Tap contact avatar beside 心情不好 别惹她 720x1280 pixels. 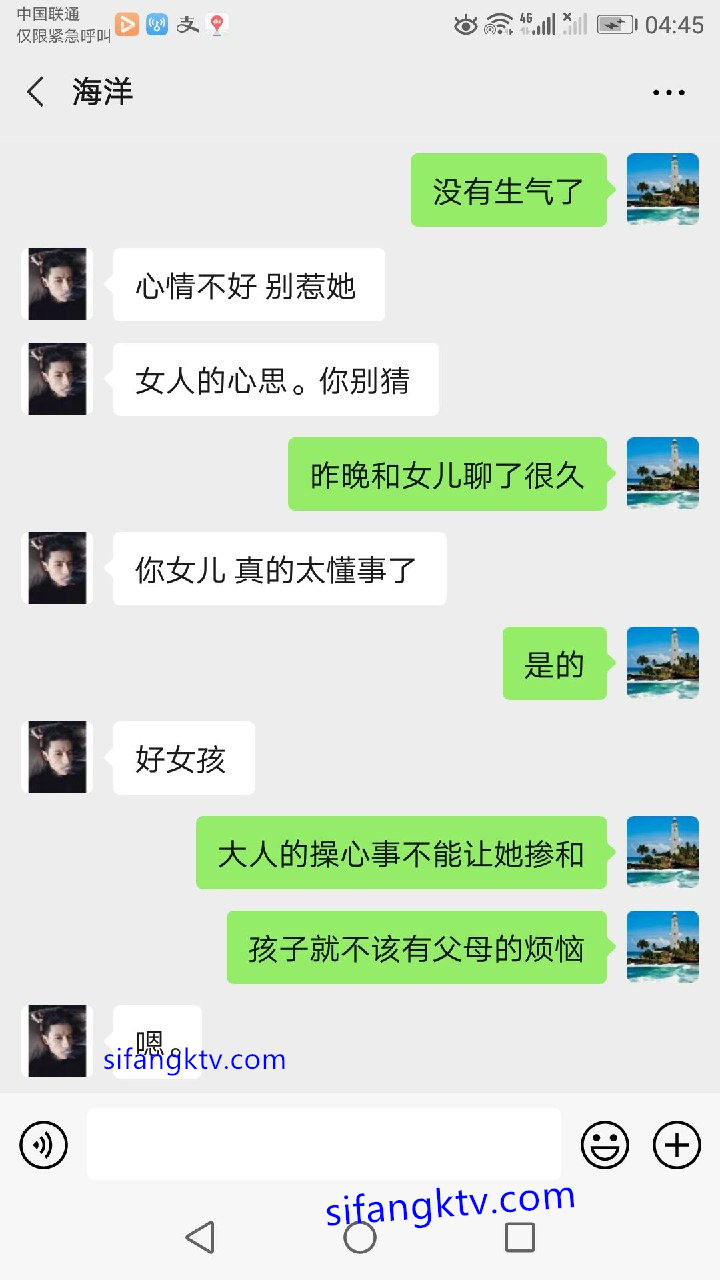(57, 285)
